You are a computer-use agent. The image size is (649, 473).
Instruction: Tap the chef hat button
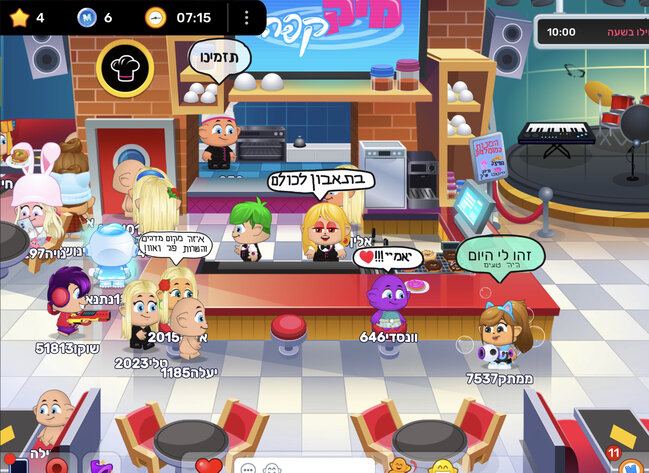pos(124,67)
